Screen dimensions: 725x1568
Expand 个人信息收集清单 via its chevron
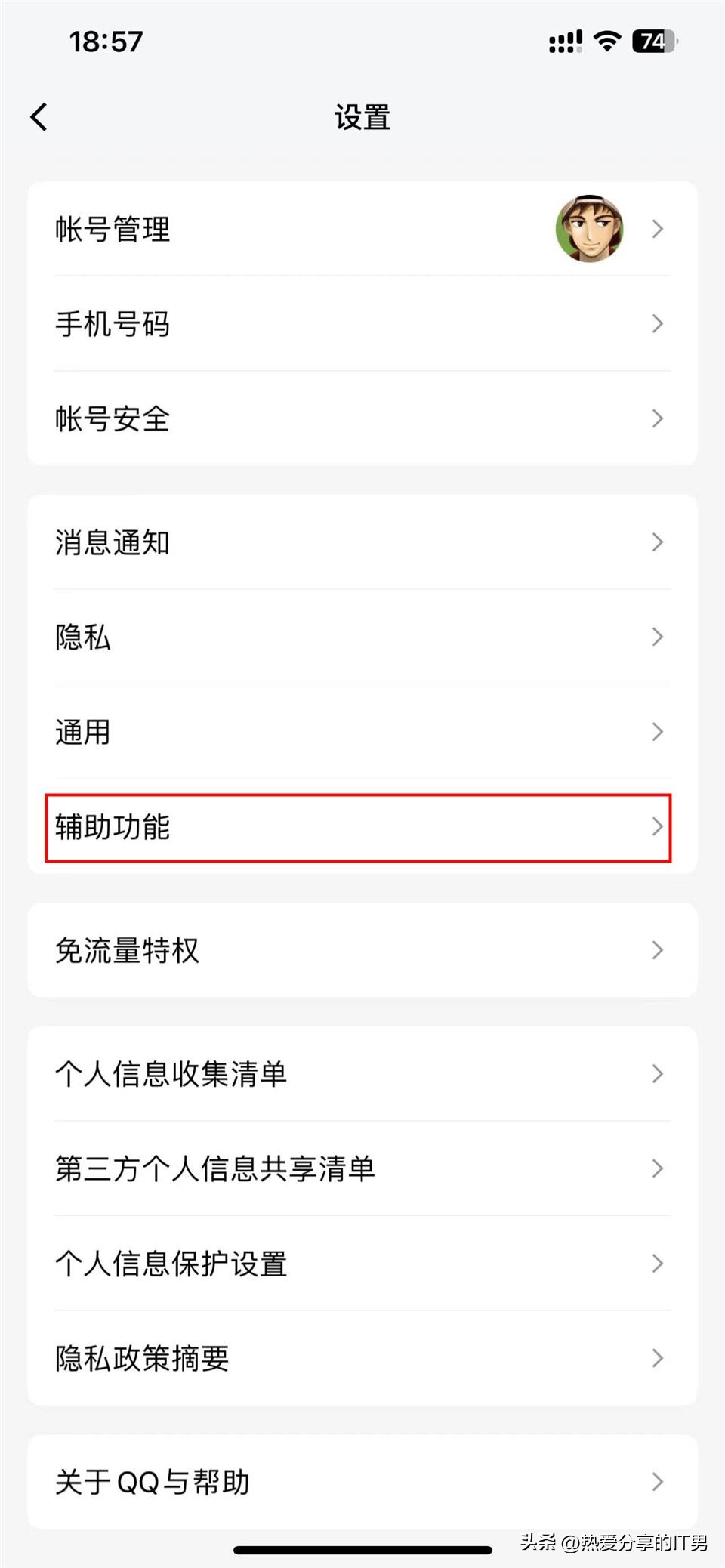coord(656,1074)
